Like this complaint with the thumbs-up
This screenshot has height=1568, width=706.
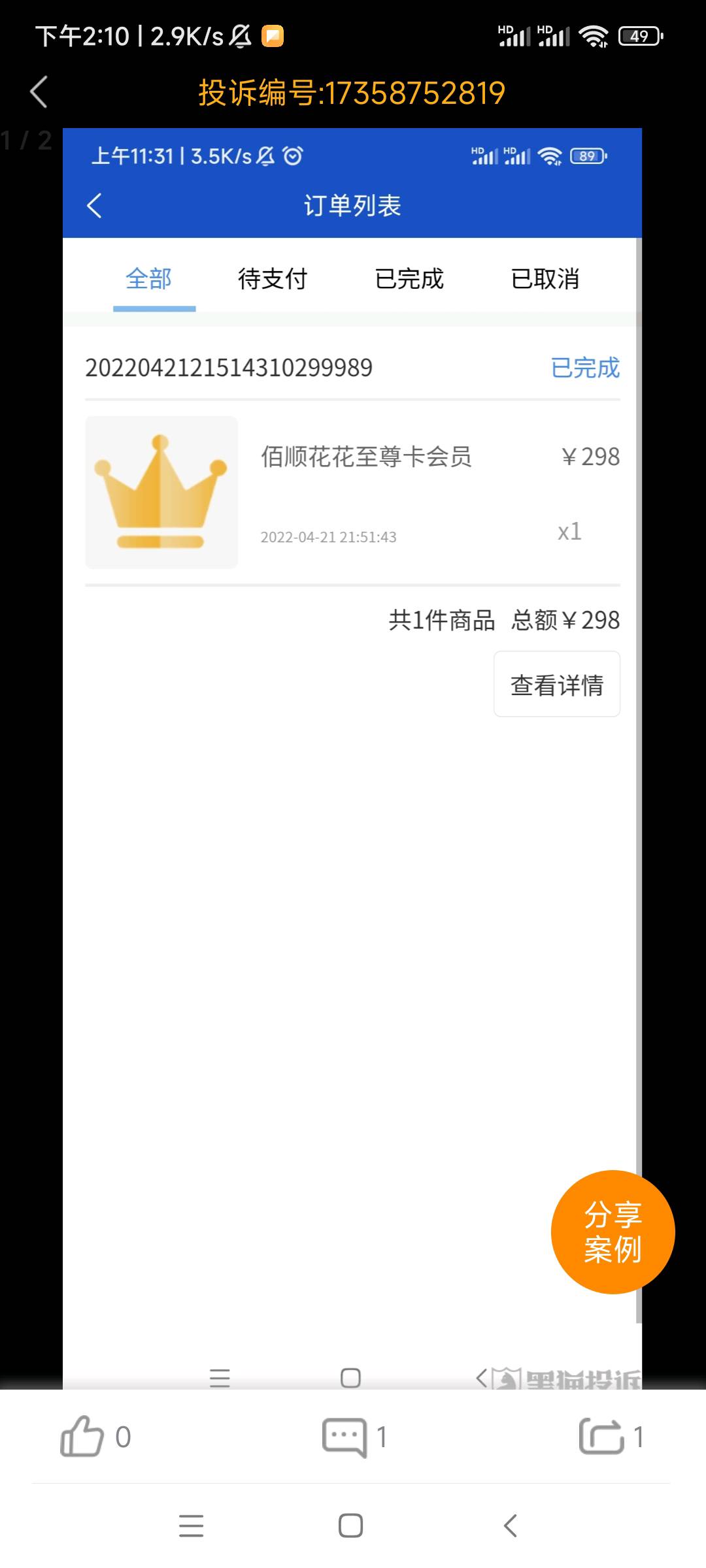click(82, 1436)
